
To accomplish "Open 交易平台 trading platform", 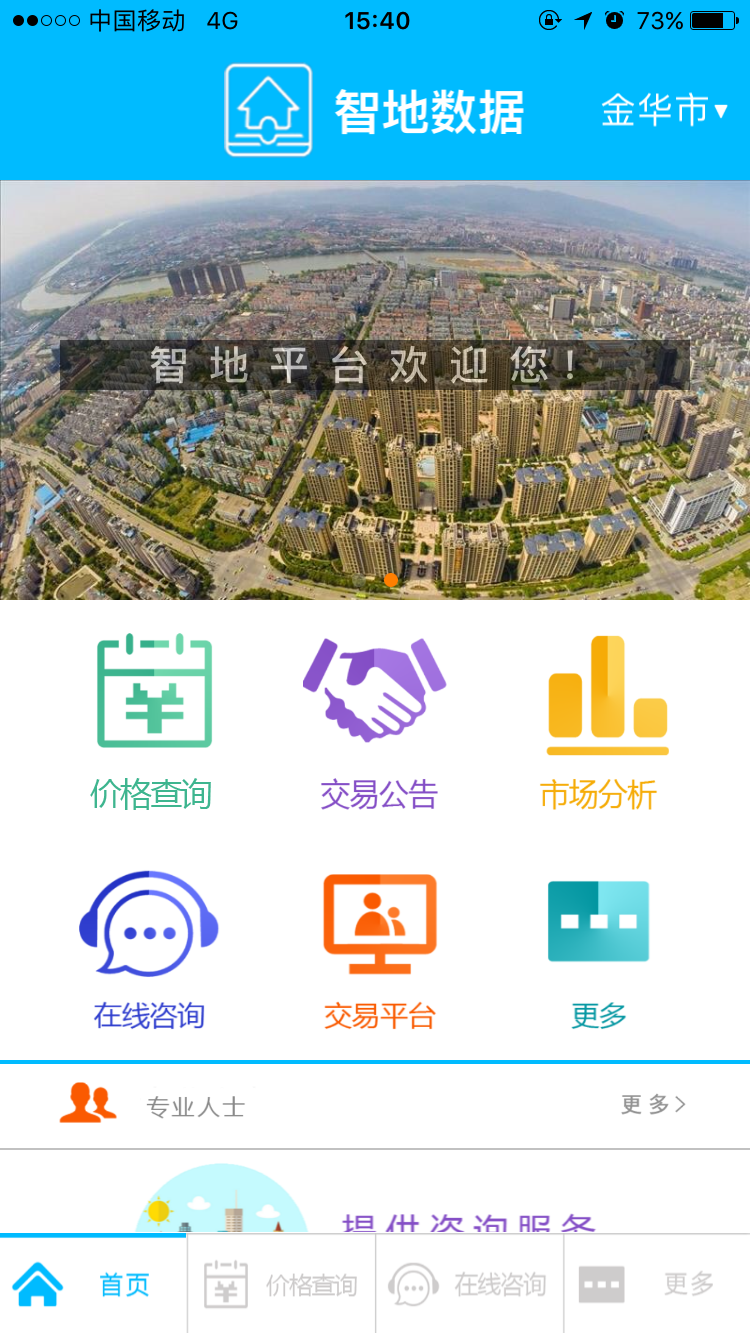I will (380, 952).
